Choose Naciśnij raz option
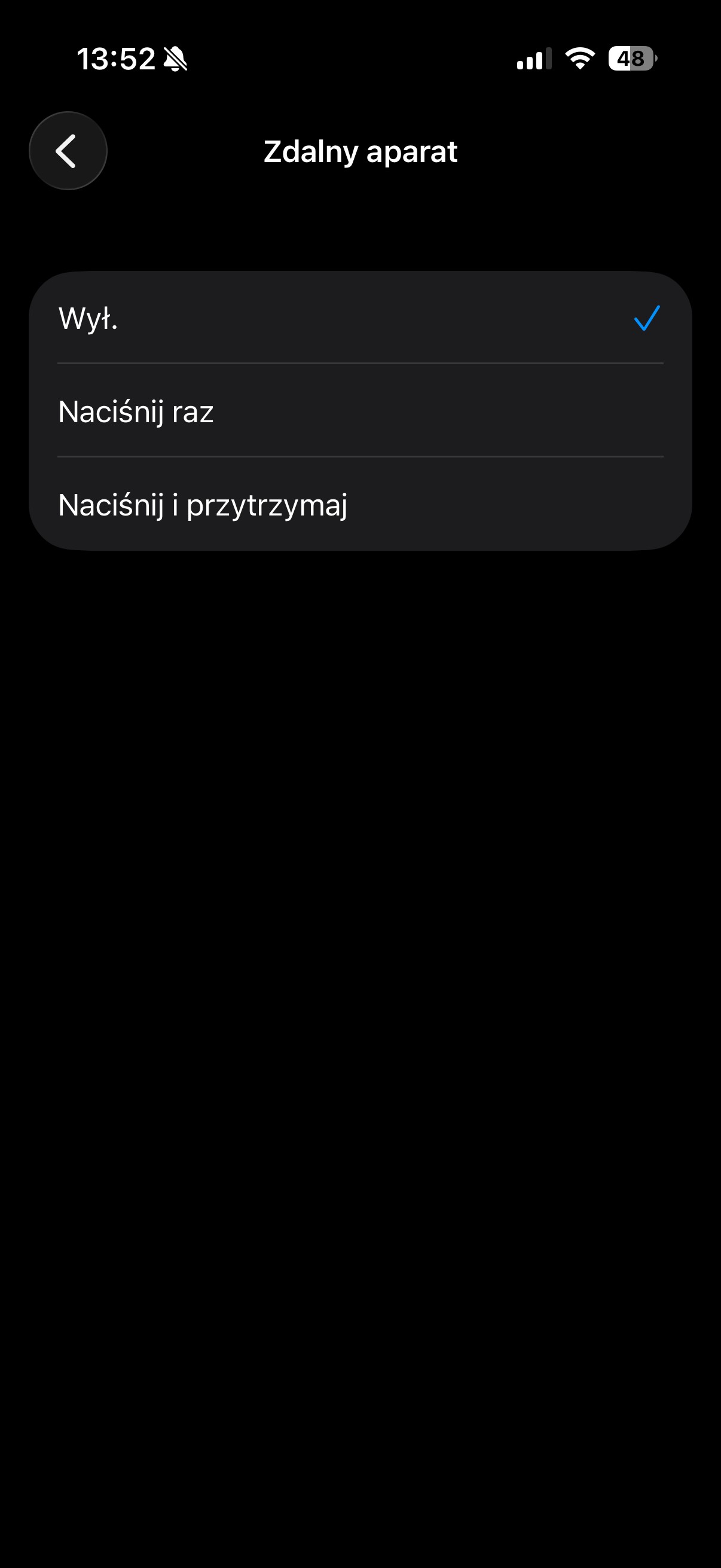This screenshot has height=1568, width=721. coord(359,411)
